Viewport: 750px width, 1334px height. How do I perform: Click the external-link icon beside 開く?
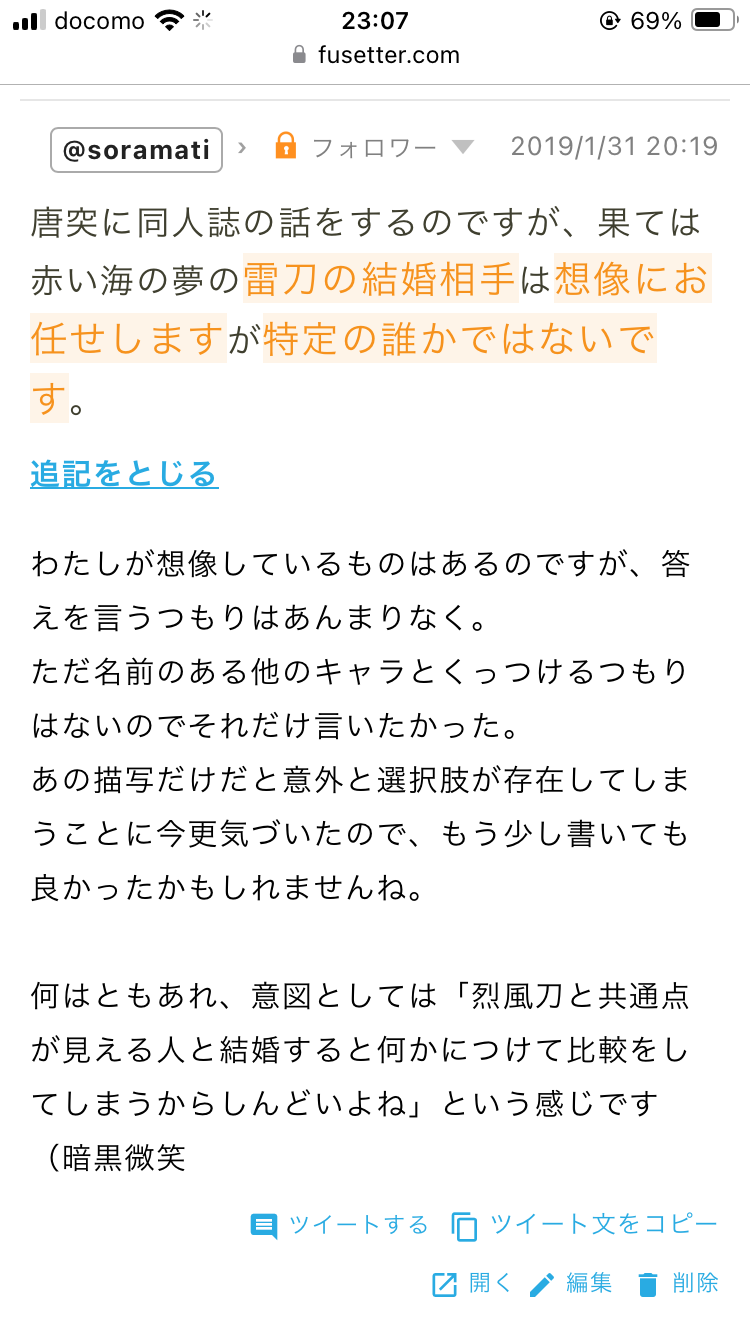tap(444, 1285)
